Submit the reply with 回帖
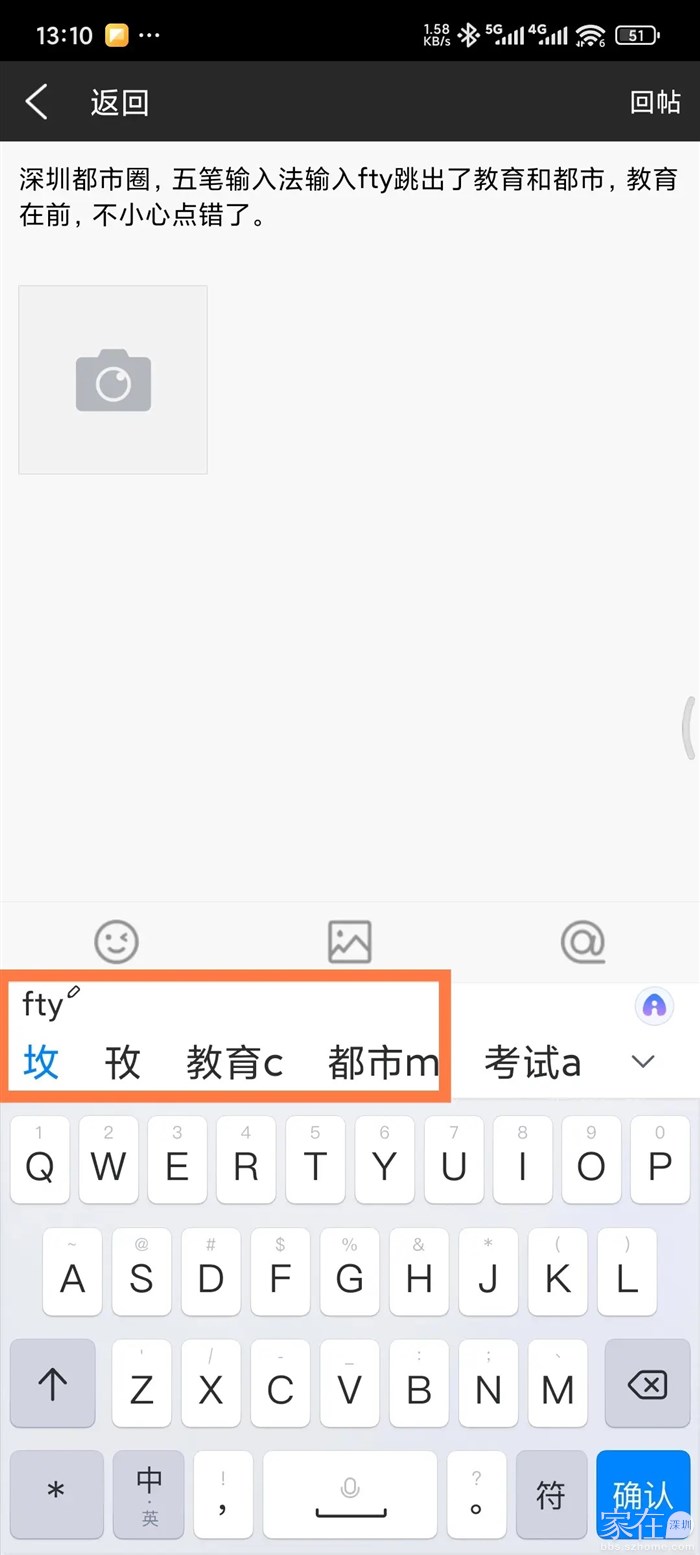The height and width of the screenshot is (1555, 700). 655,102
